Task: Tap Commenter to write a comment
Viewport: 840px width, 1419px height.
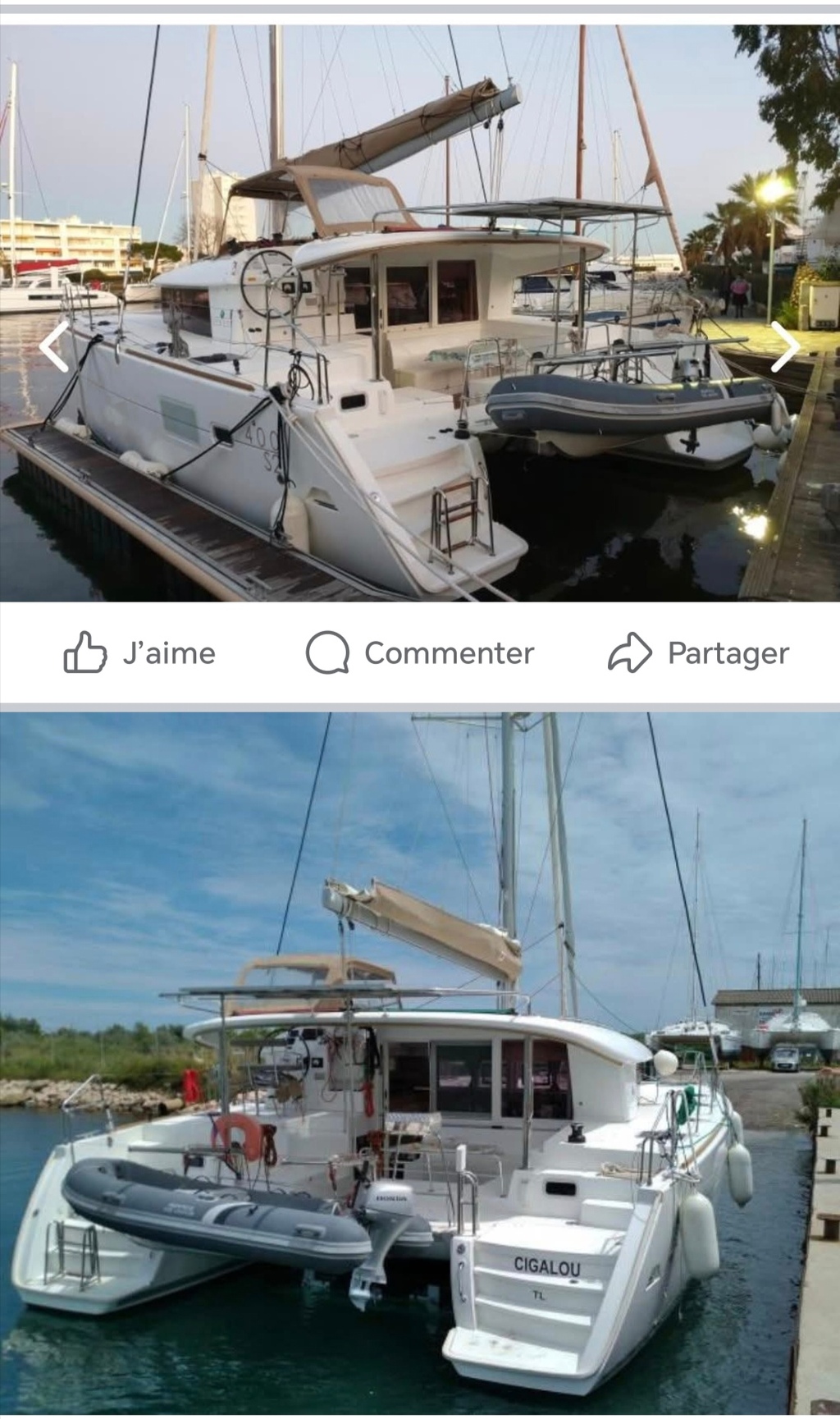Action: pos(420,653)
